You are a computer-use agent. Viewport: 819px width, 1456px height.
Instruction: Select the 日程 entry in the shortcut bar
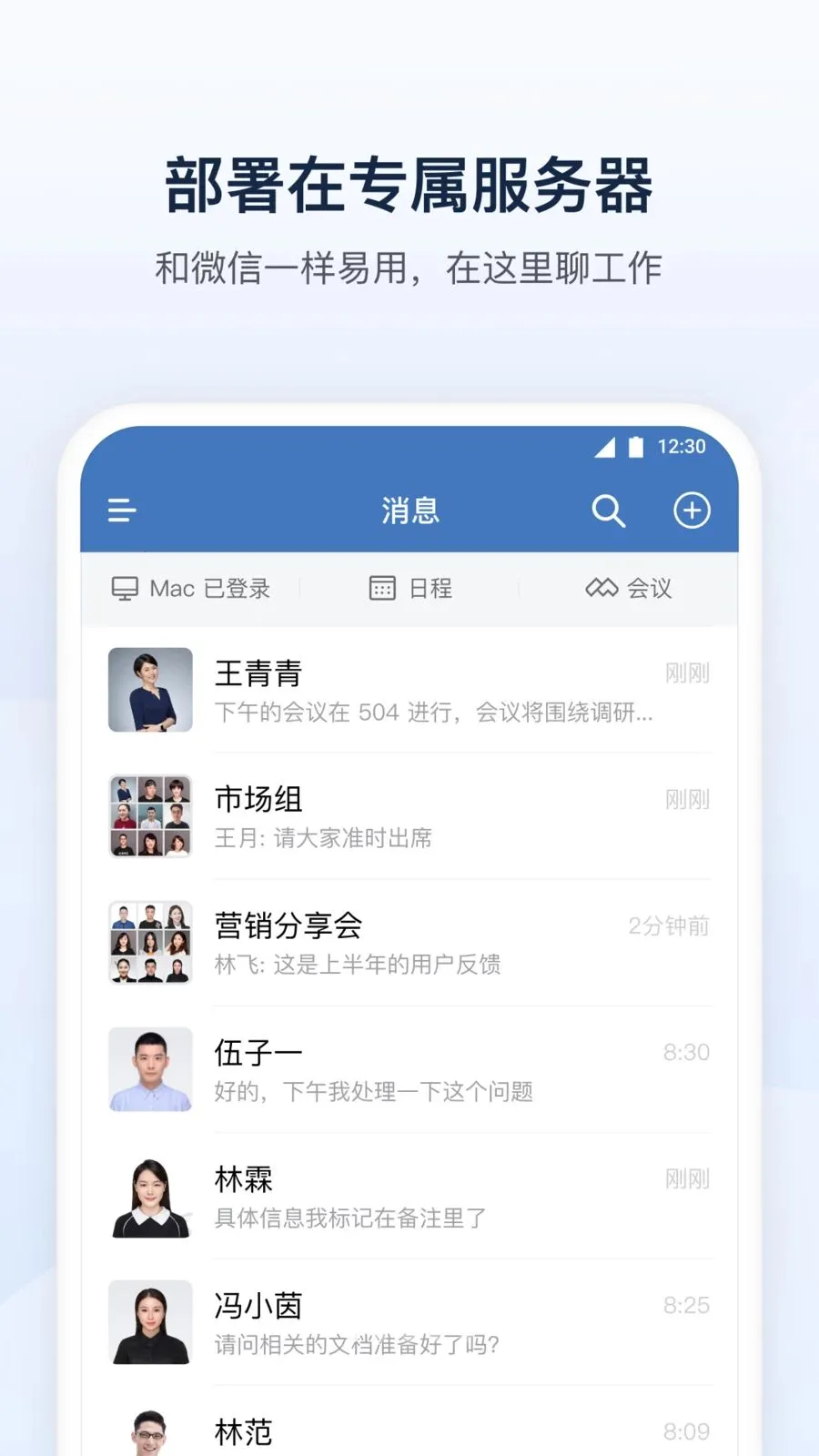click(432, 588)
